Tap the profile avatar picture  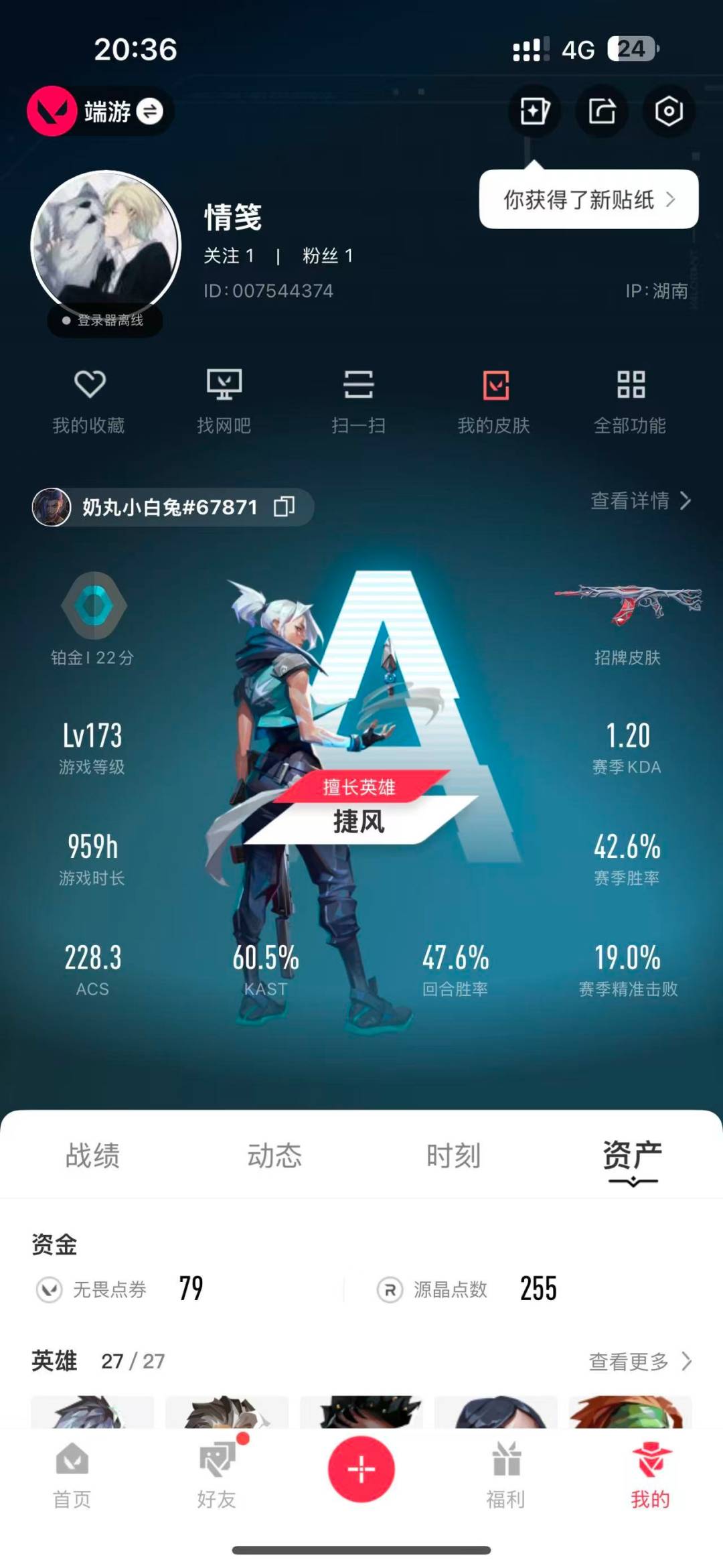106,245
